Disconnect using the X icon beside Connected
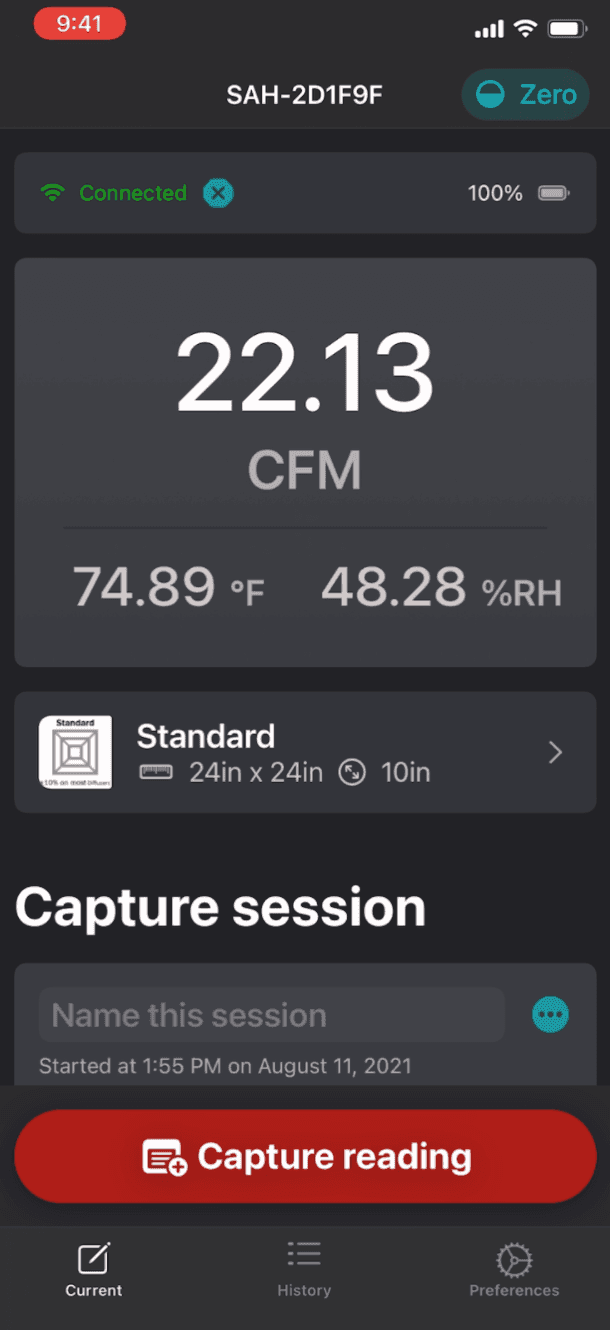Viewport: 610px width, 1330px height. (x=218, y=193)
